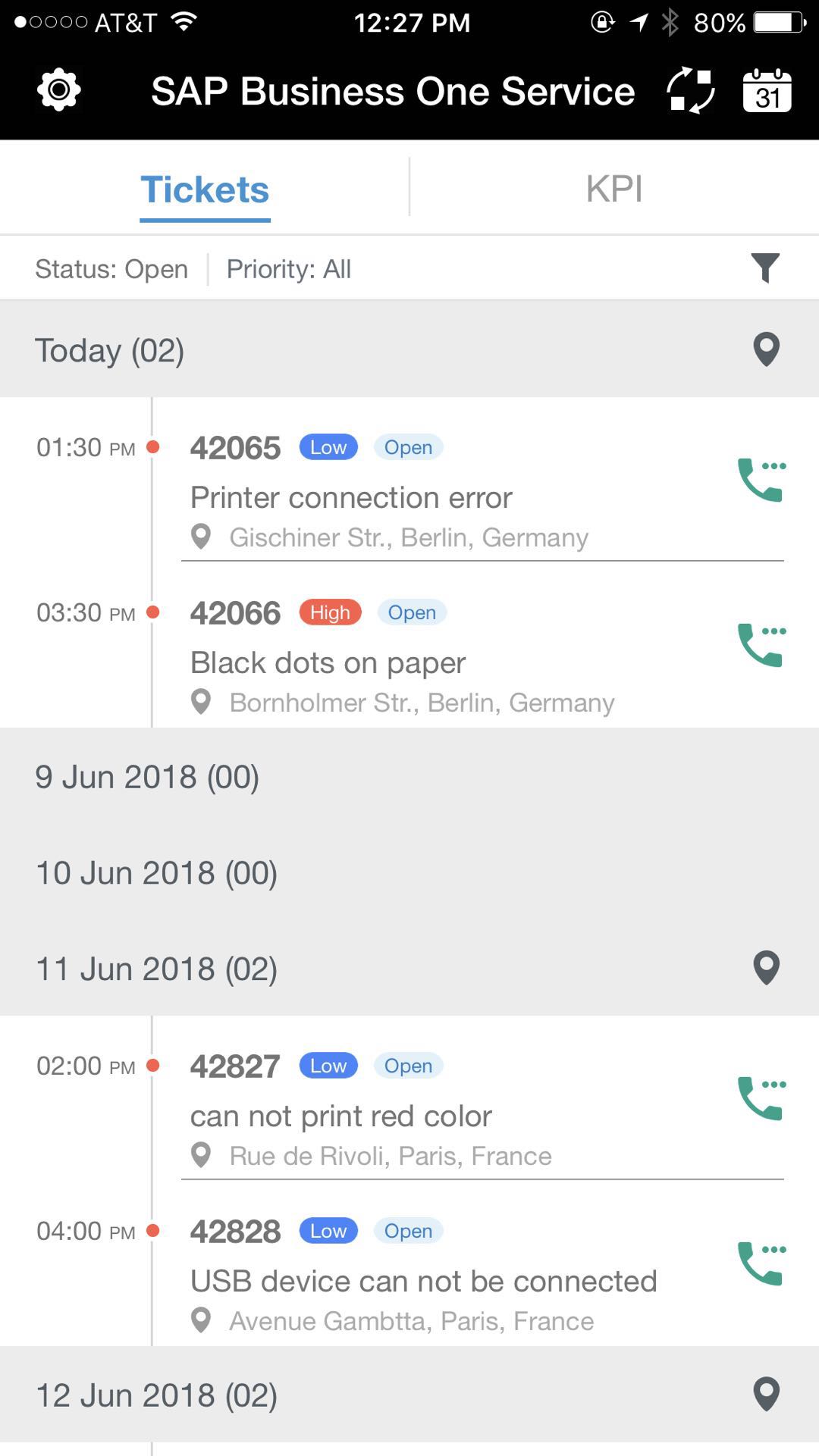Open the ticket filter funnel

765,268
